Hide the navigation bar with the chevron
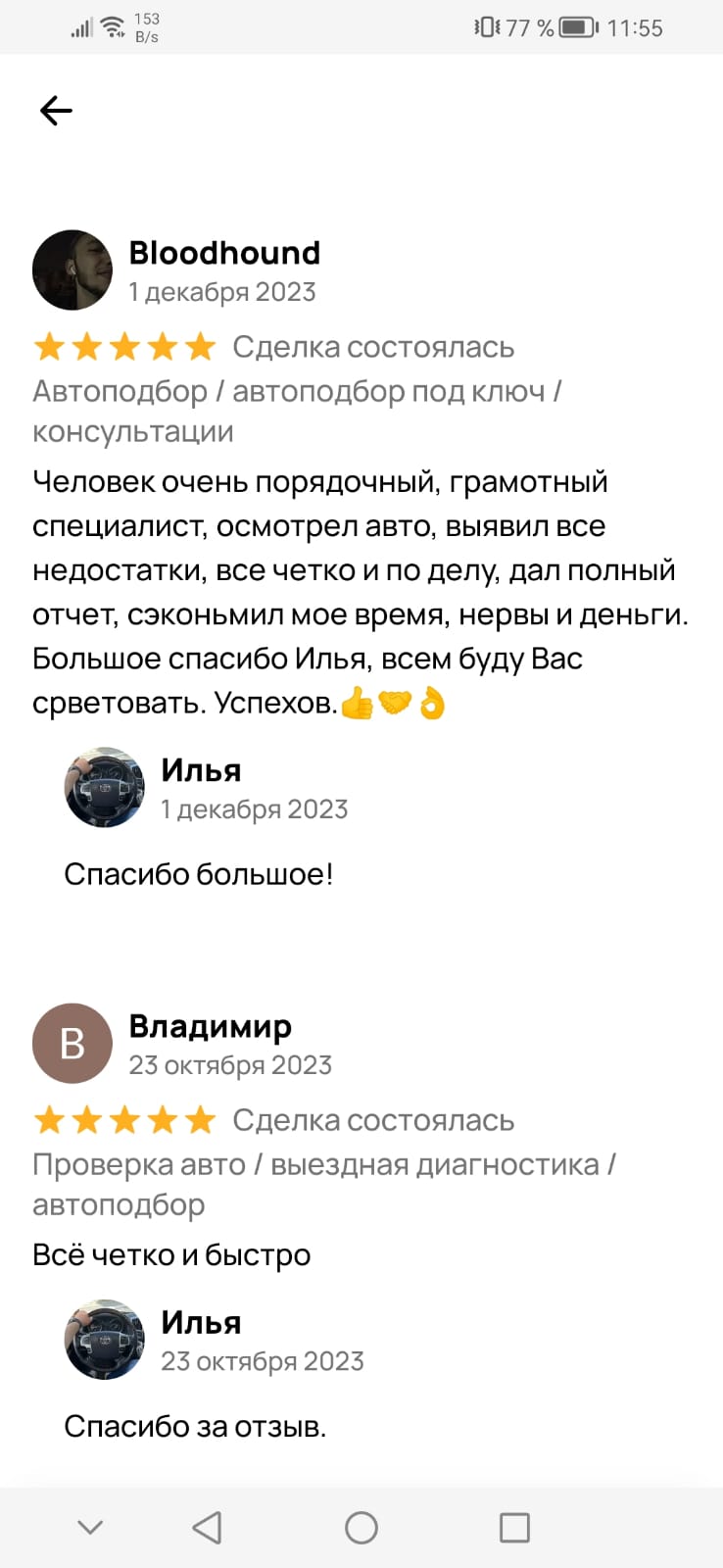 (90, 1527)
